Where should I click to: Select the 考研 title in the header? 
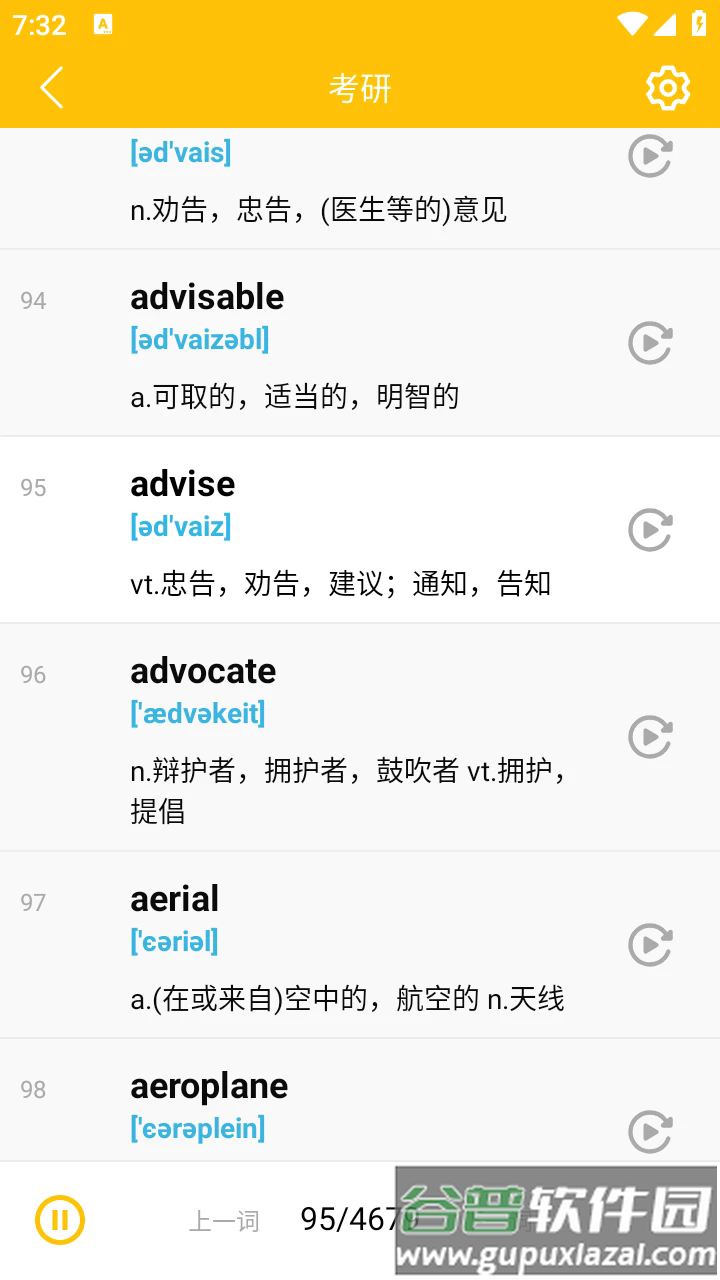[360, 88]
